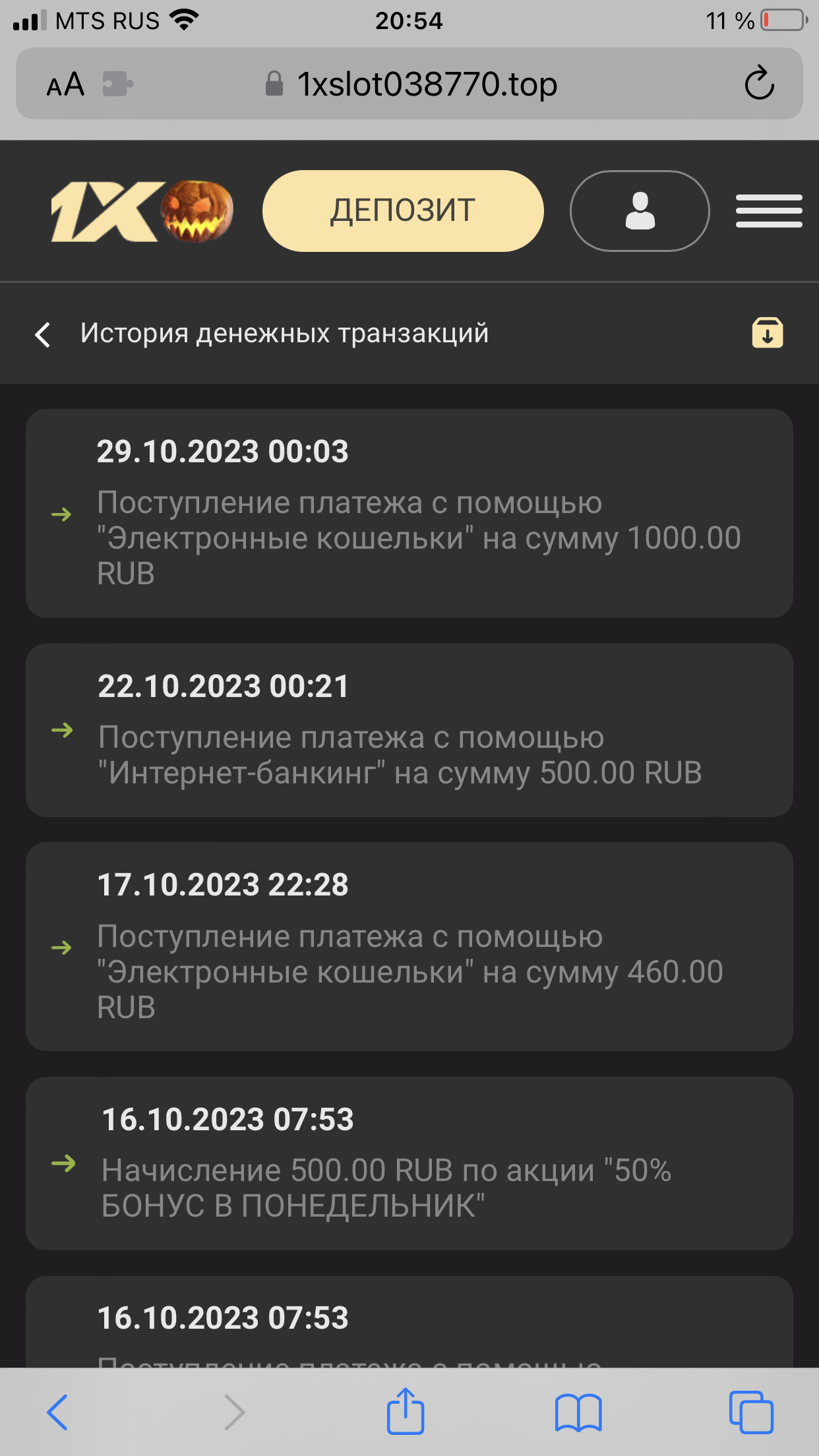Open the hamburger menu
819x1456 pixels.
click(x=768, y=211)
